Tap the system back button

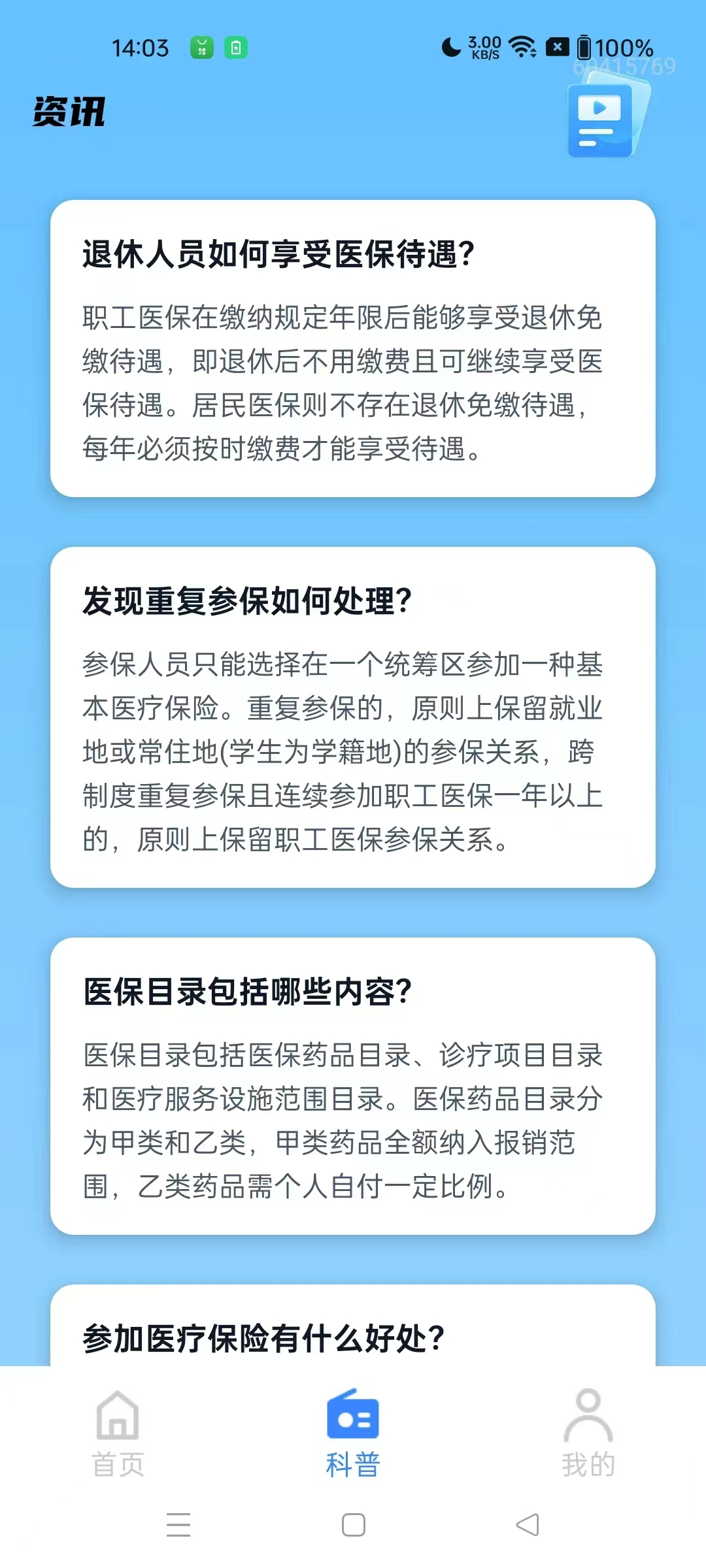click(528, 1525)
